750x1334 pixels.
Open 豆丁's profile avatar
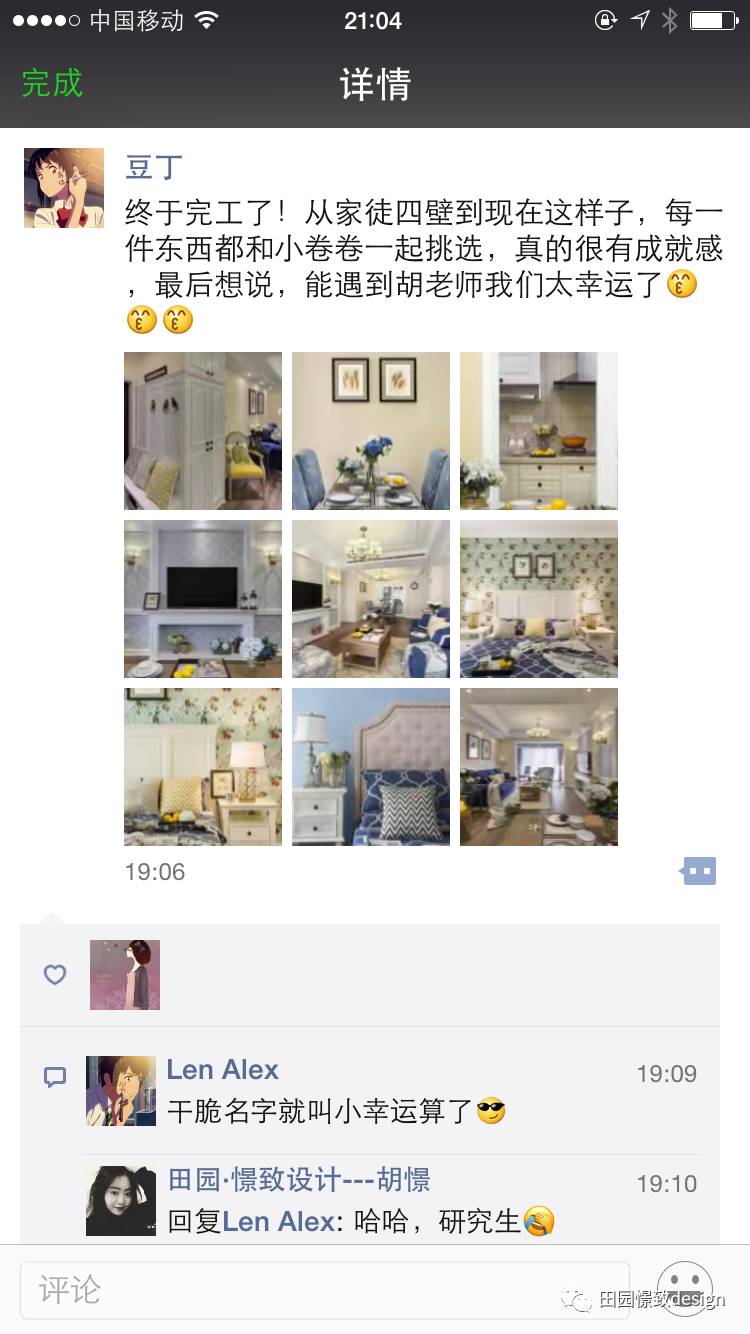click(x=64, y=188)
